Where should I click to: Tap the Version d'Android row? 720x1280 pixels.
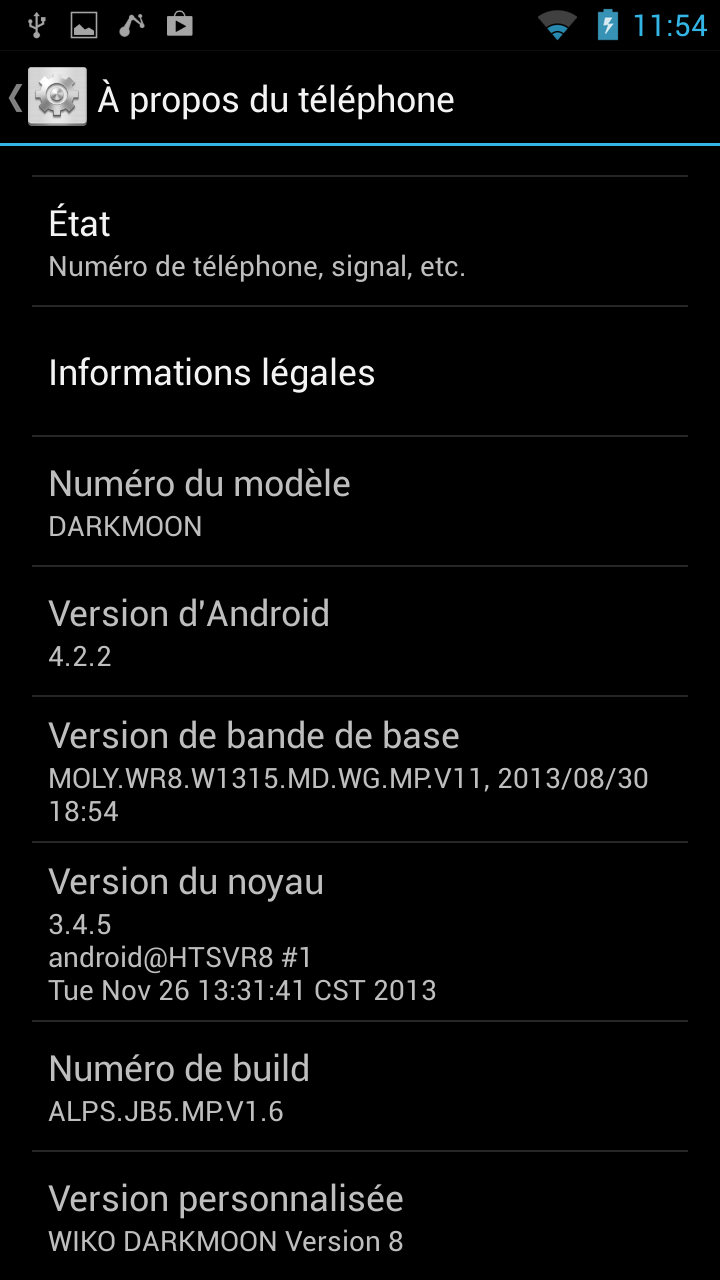(x=360, y=632)
